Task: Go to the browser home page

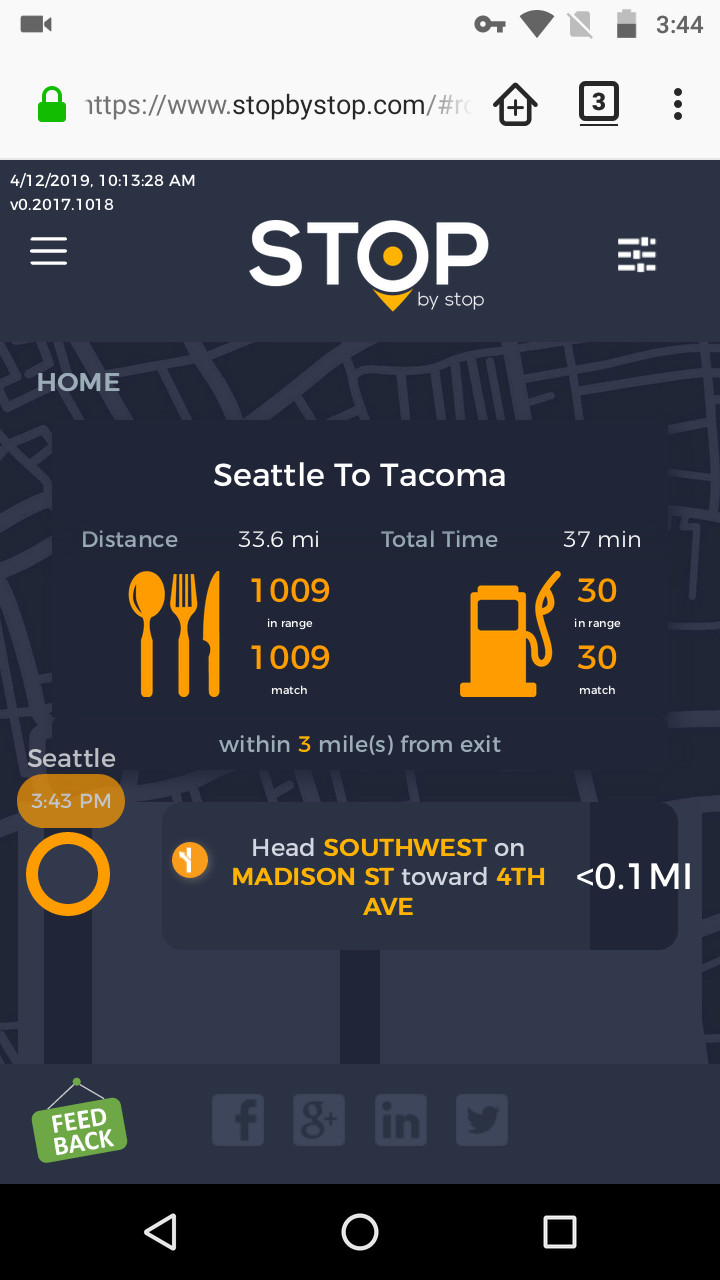Action: click(x=515, y=104)
